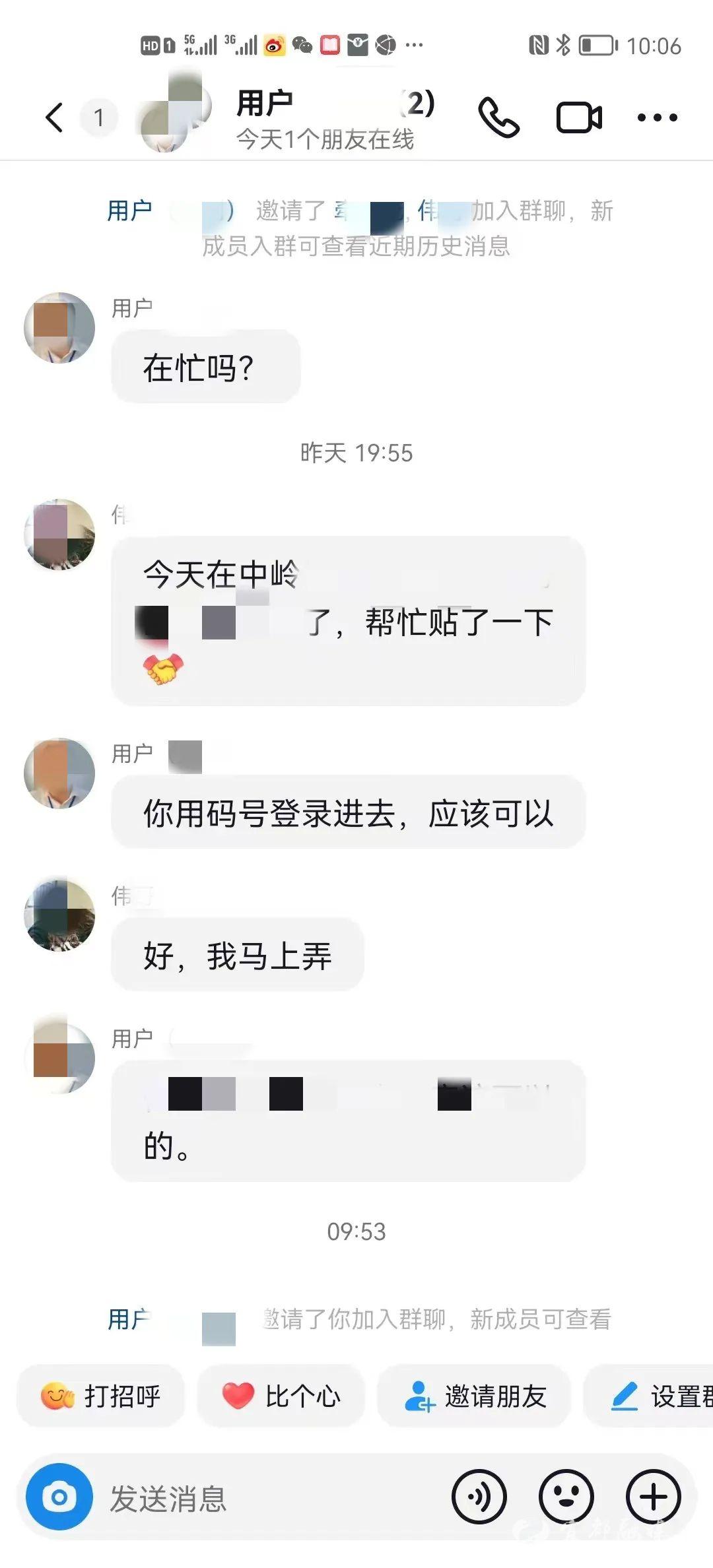Screen dimensions: 713x1568
Task: Open the plus attachments menu
Action: (654, 1497)
